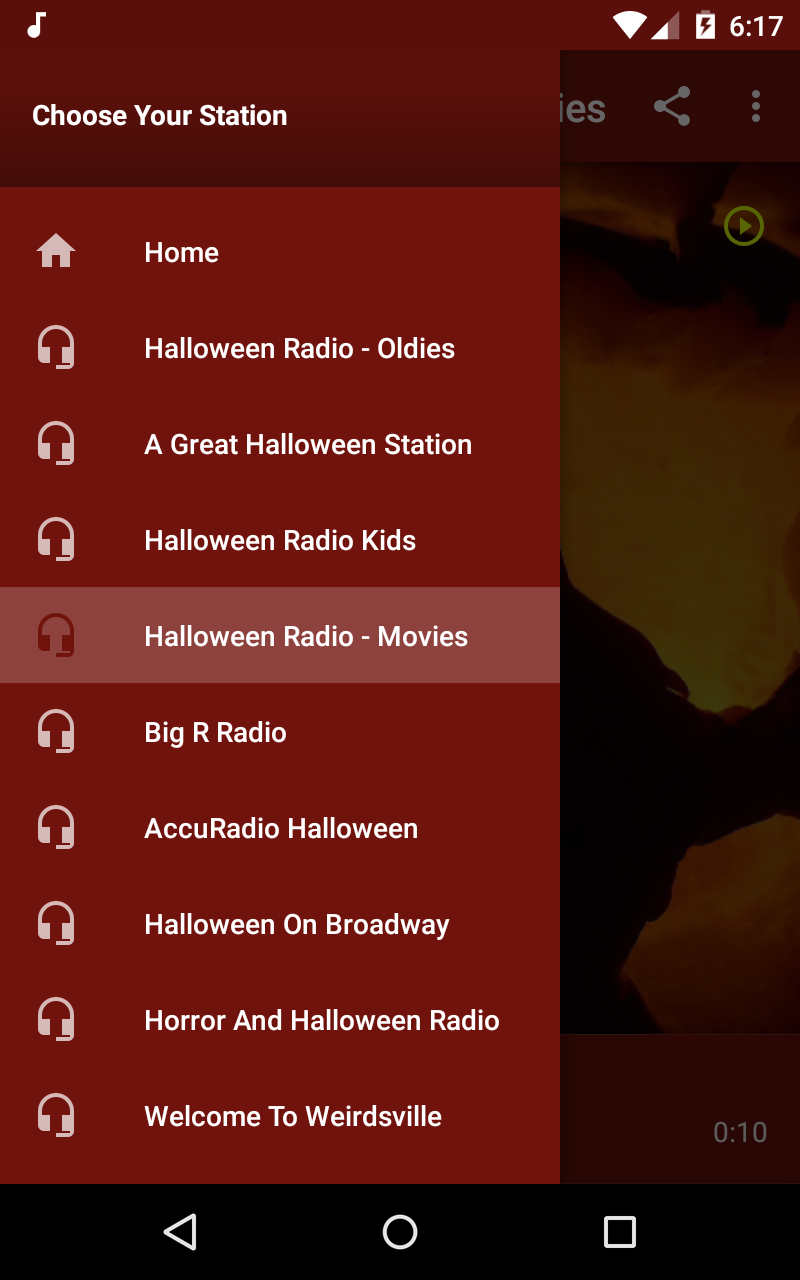Click the headphones icon next to Welcome To Weirdsville
The height and width of the screenshot is (1280, 800).
point(57,1115)
